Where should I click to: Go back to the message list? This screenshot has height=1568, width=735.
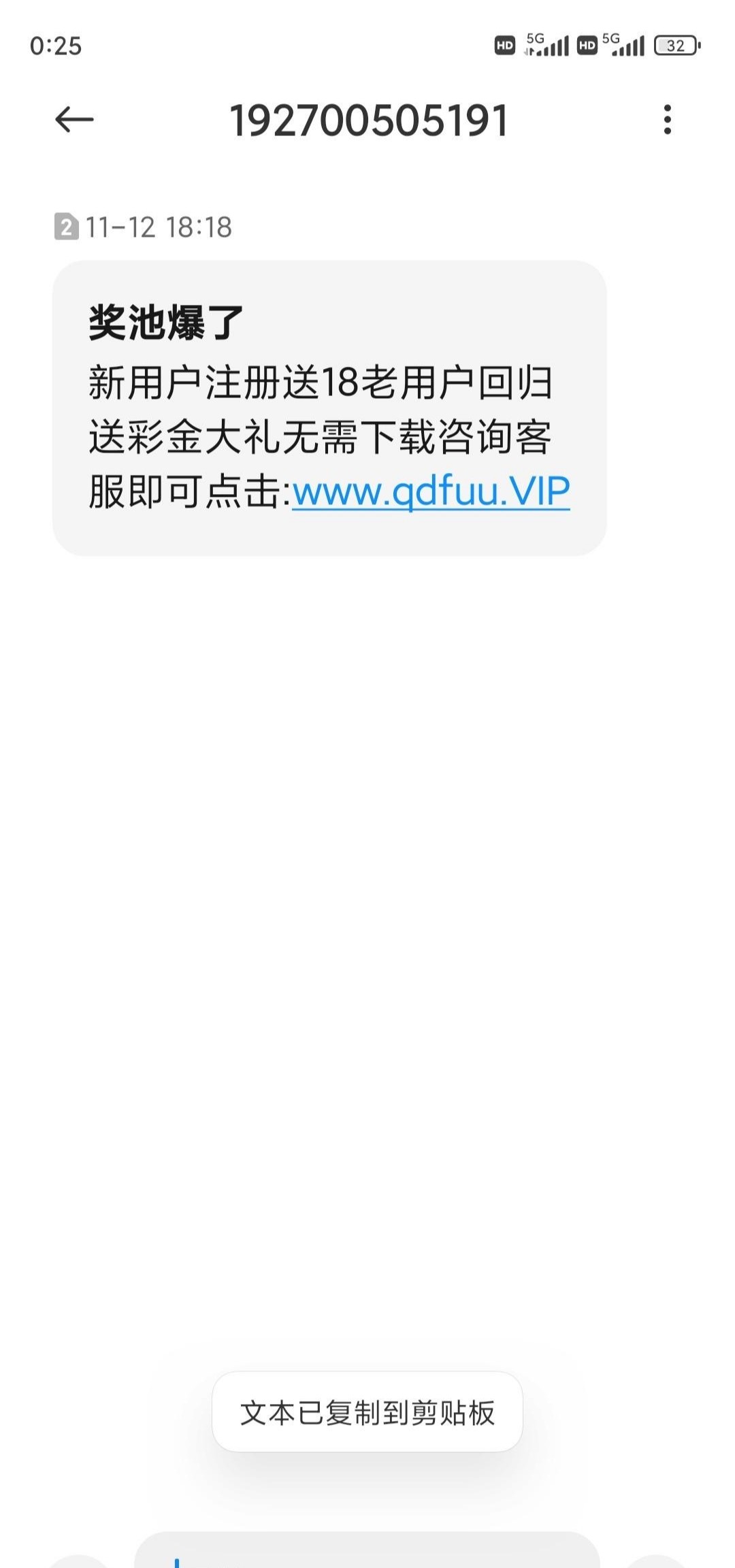(x=74, y=120)
